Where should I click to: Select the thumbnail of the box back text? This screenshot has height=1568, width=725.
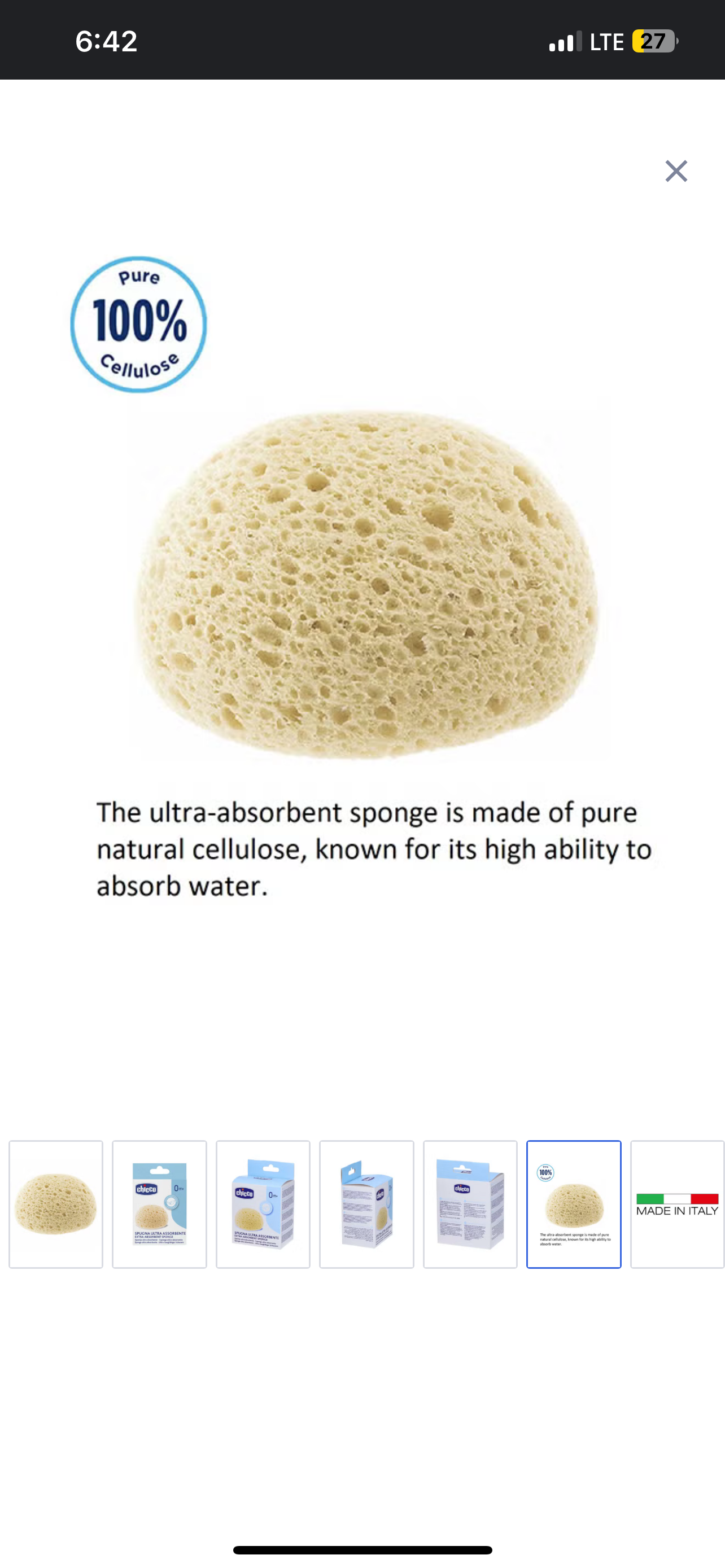pos(470,1204)
